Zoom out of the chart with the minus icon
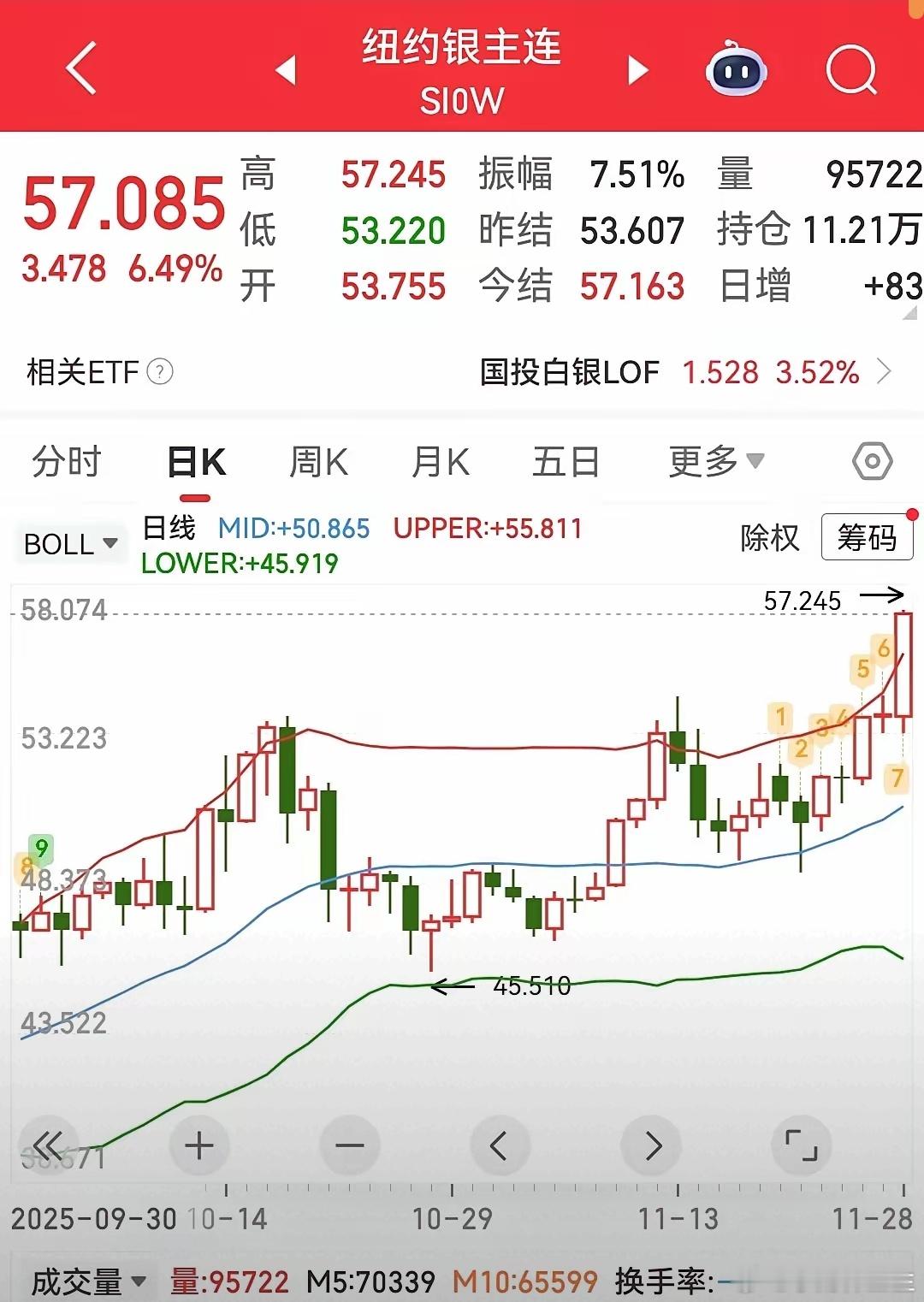The height and width of the screenshot is (1302, 924). coord(349,1145)
